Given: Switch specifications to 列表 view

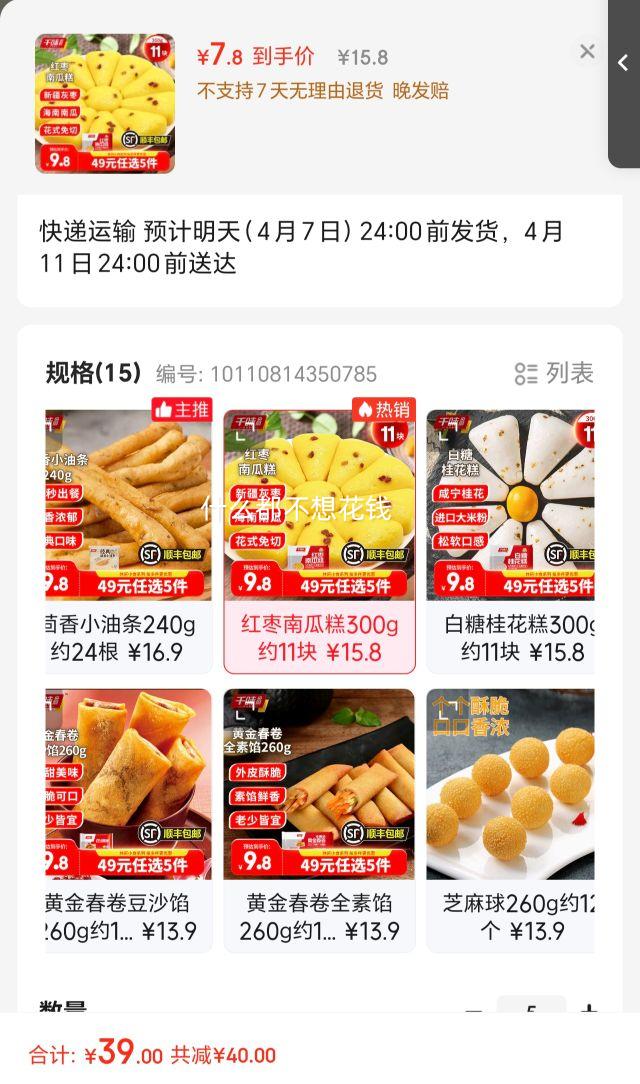Looking at the screenshot, I should click(x=554, y=373).
